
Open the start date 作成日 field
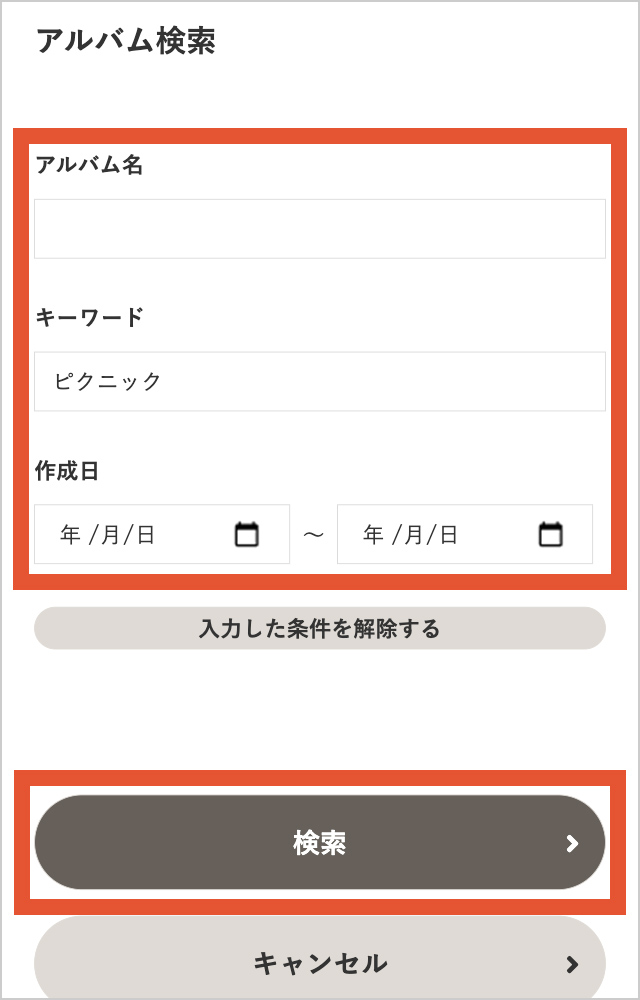[140, 535]
